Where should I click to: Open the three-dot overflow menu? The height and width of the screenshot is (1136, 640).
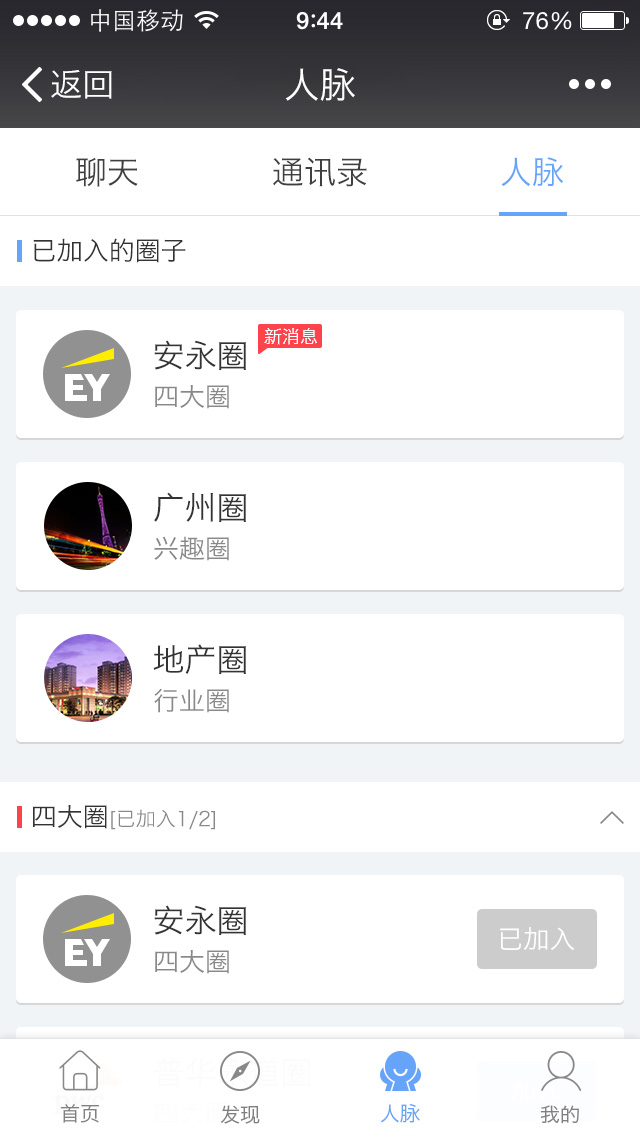[589, 85]
